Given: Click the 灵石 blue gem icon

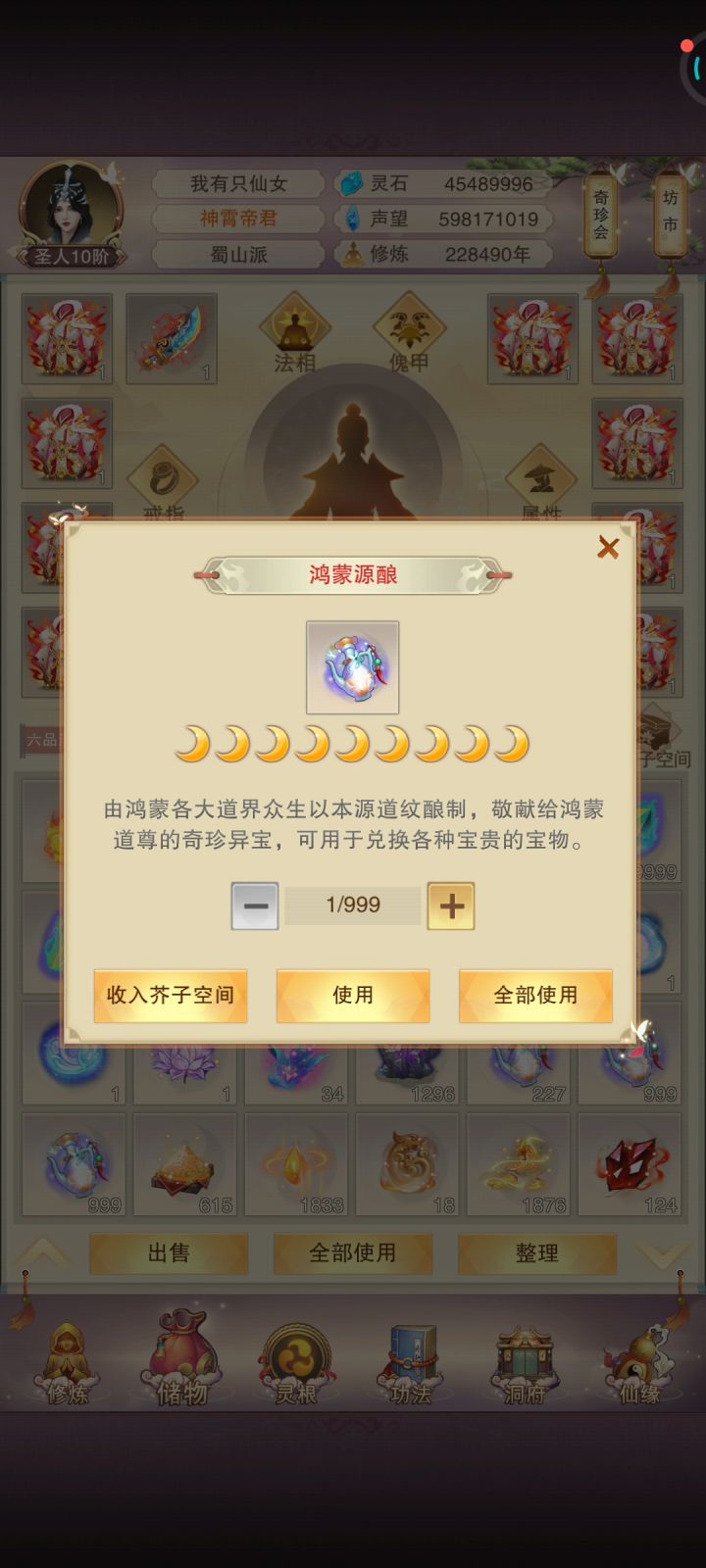Looking at the screenshot, I should (350, 182).
